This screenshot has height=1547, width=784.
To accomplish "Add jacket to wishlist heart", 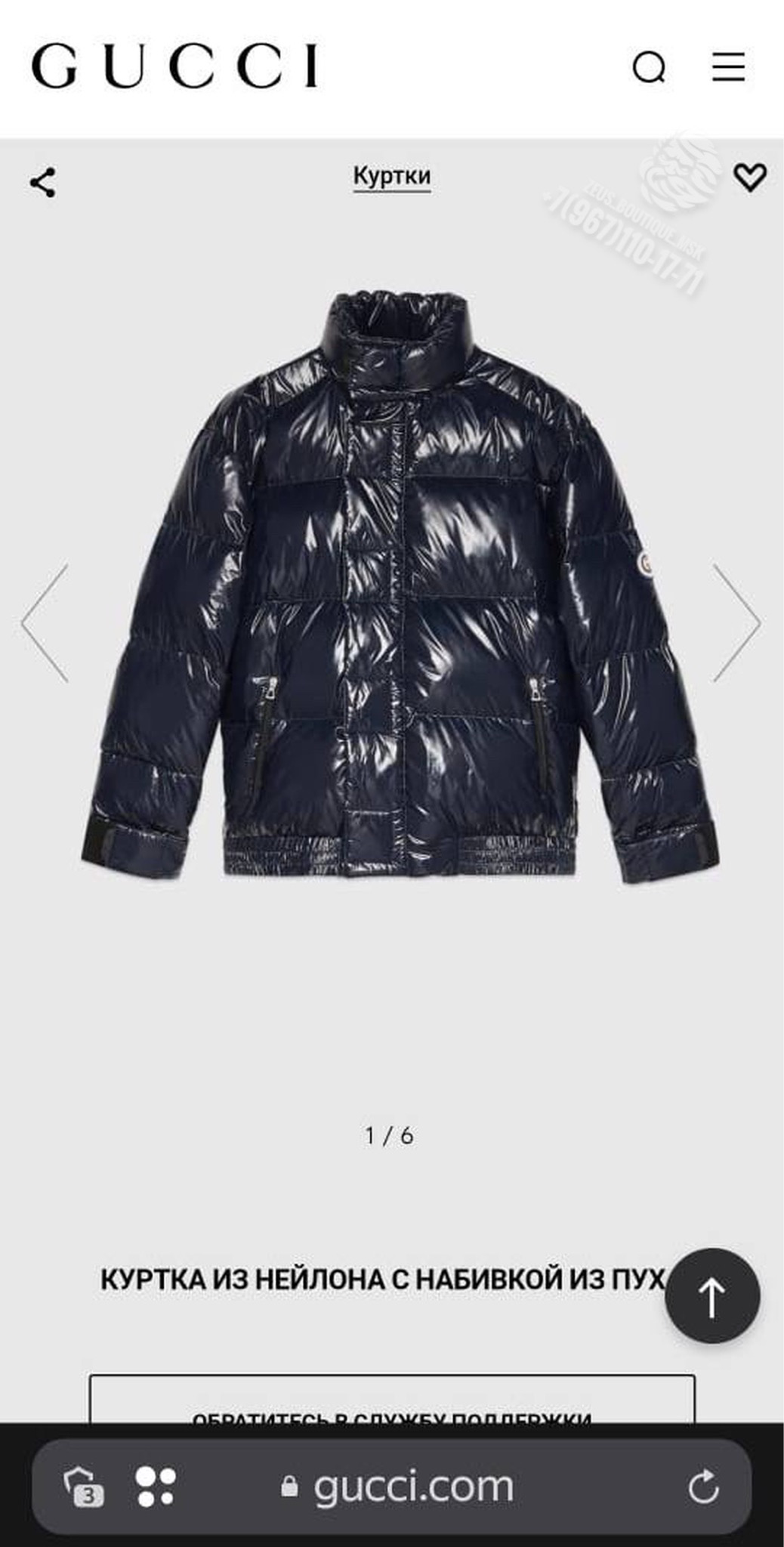I will (x=749, y=178).
